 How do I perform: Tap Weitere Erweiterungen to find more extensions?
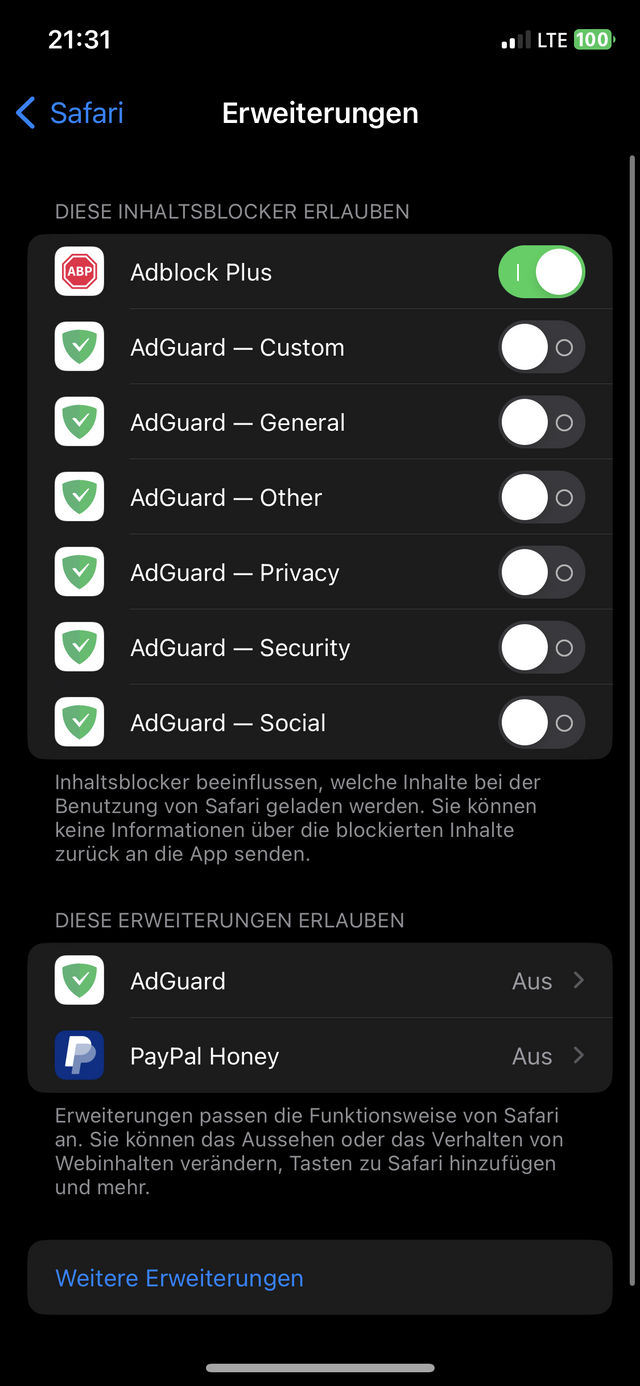320,1277
